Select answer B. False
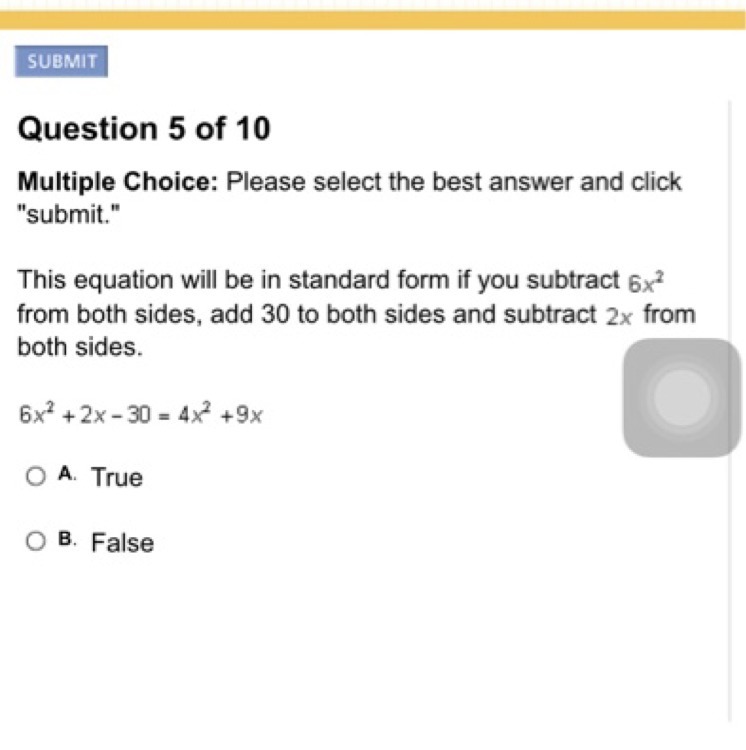This screenshot has width=746, height=750. point(36,542)
